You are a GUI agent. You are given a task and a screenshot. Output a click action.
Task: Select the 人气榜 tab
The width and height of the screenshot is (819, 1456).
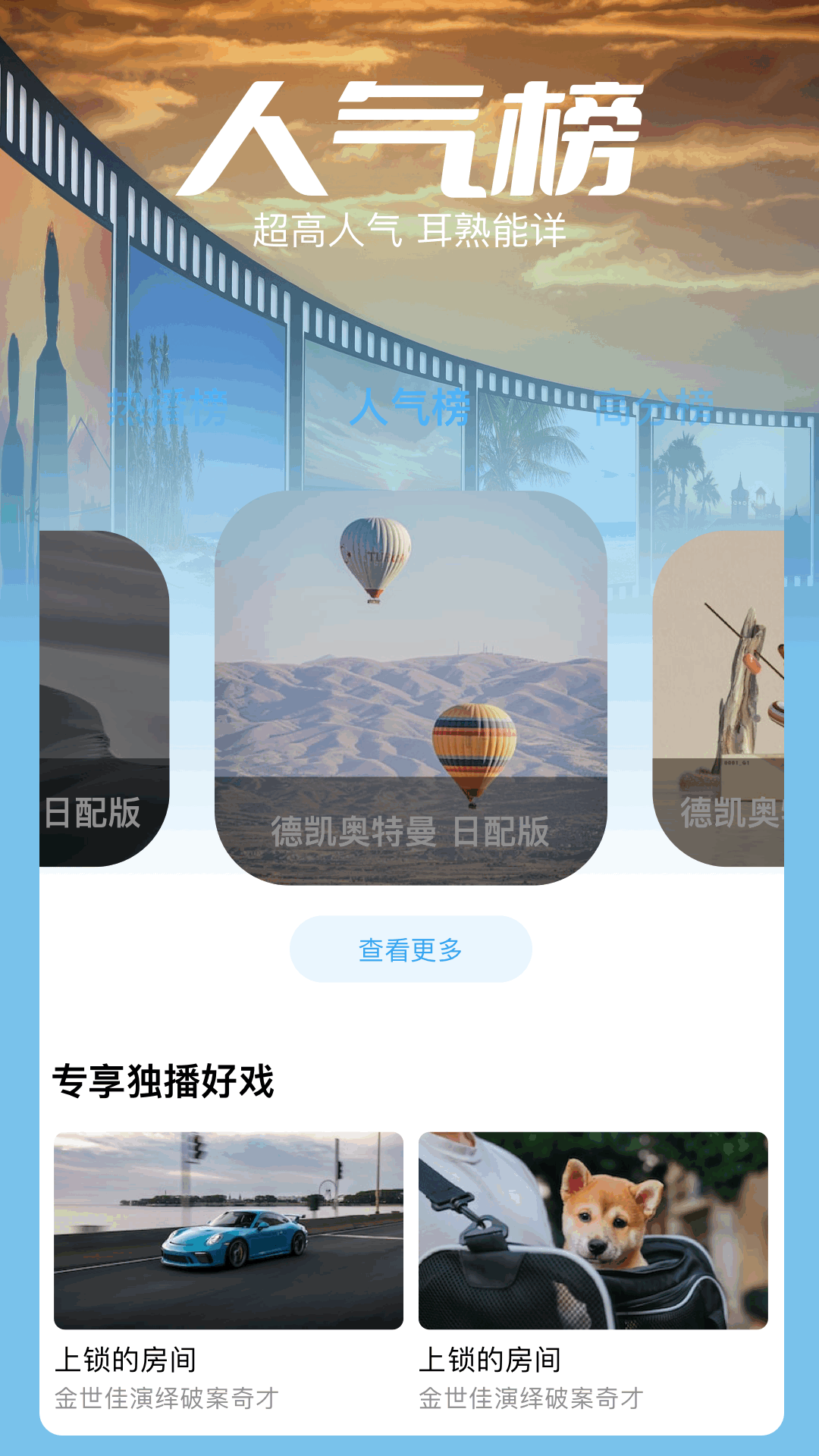pos(409,407)
